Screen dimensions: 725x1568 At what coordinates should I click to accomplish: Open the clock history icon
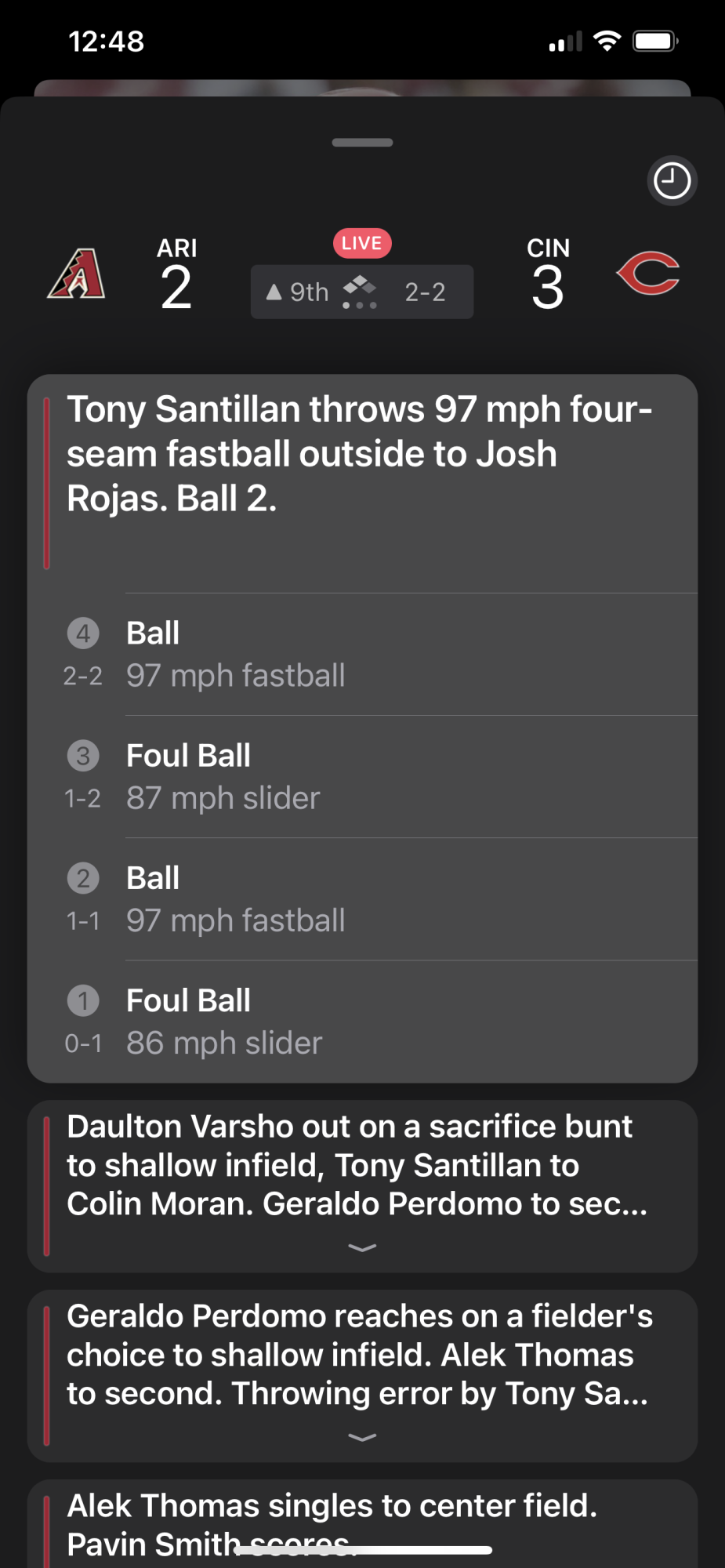pos(672,181)
